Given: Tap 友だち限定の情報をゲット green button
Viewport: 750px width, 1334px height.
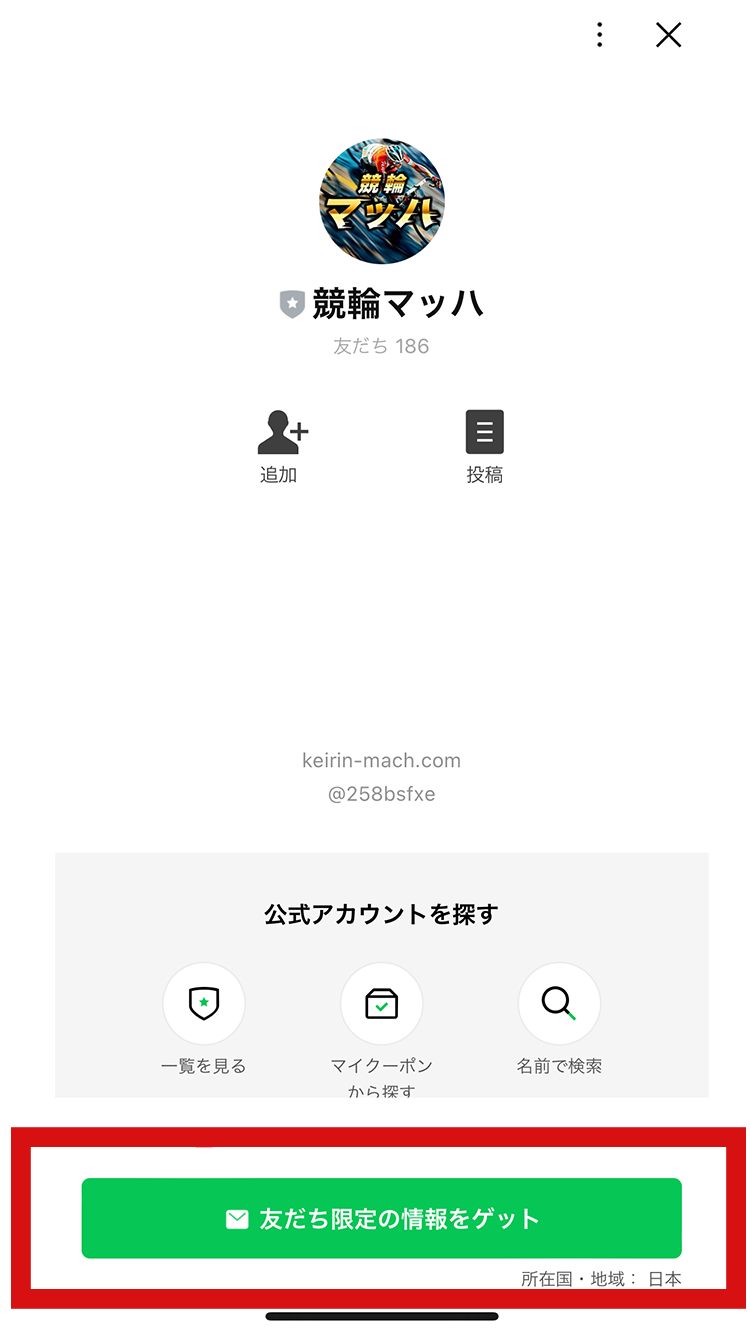Looking at the screenshot, I should point(381,1218).
